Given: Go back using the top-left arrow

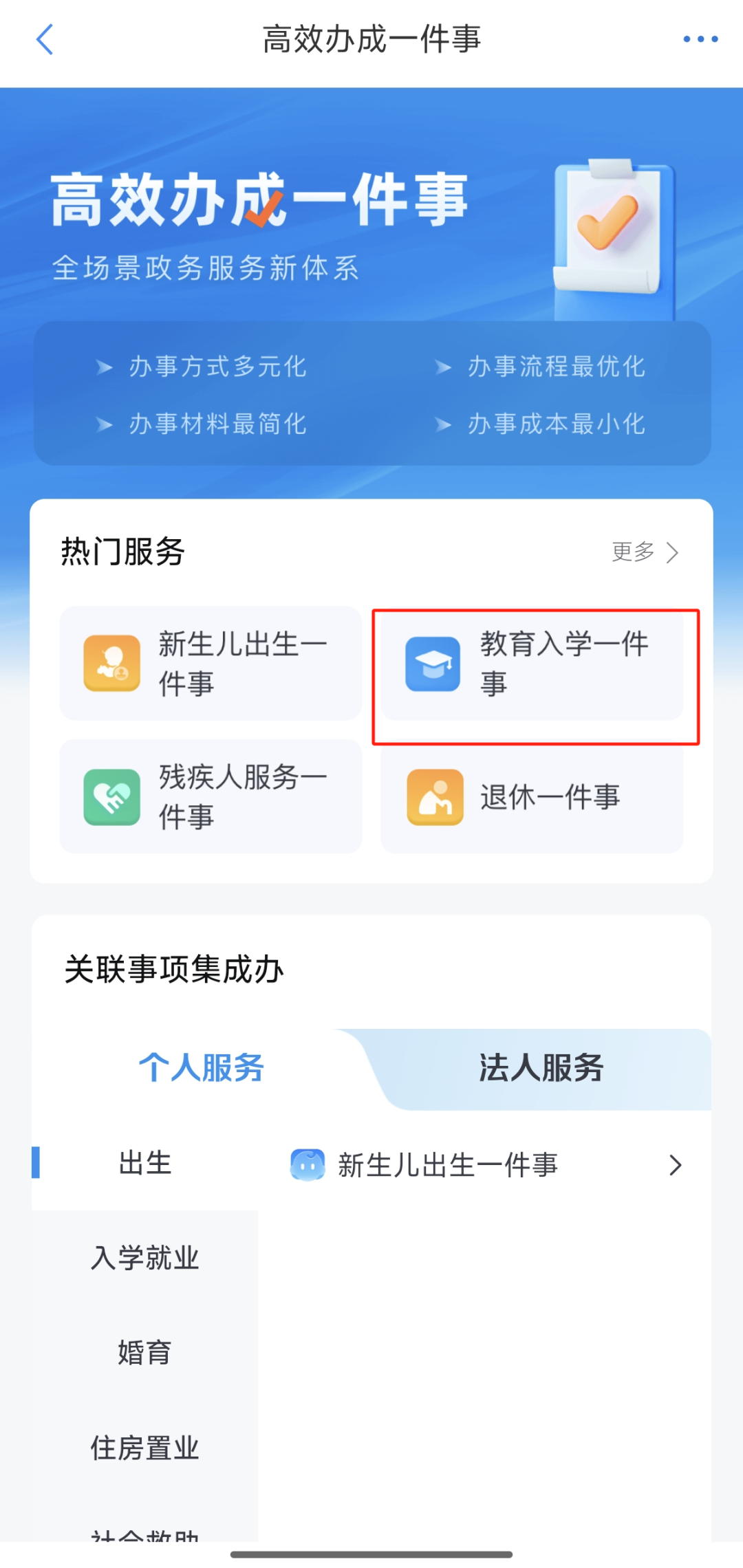Looking at the screenshot, I should coord(45,39).
